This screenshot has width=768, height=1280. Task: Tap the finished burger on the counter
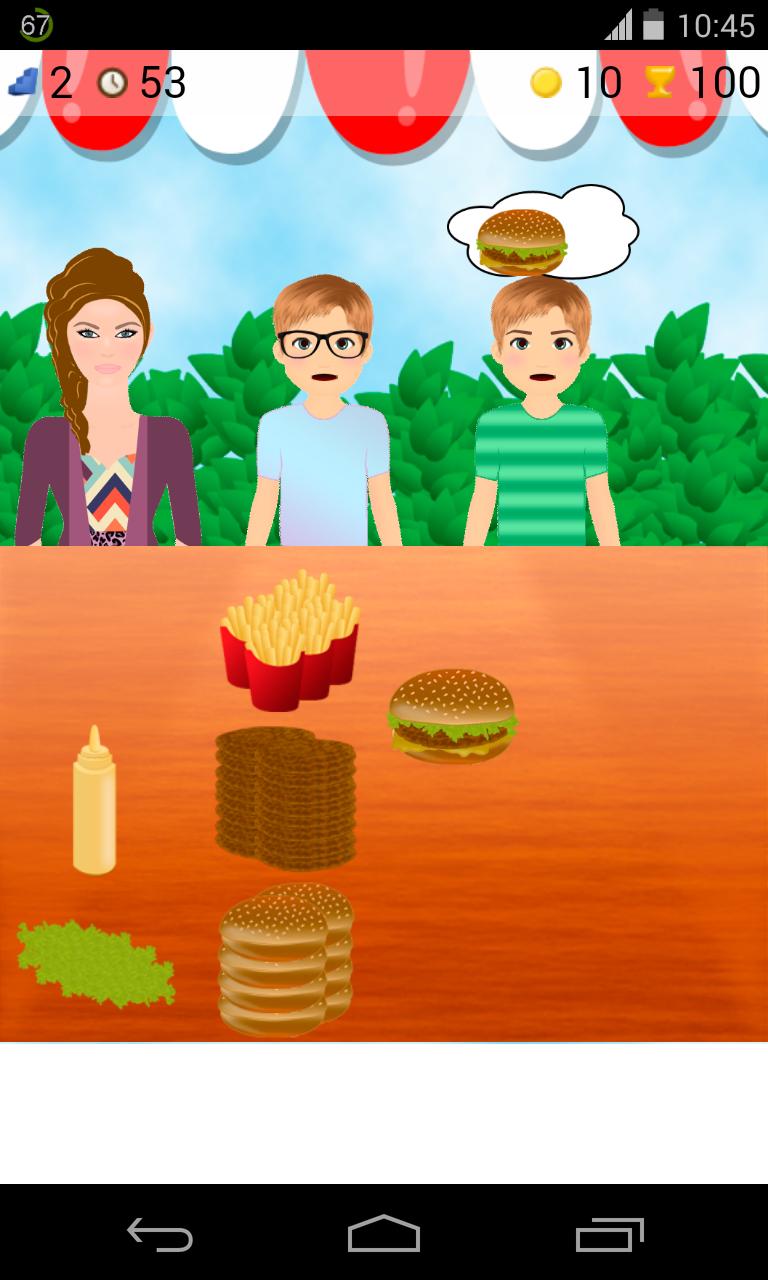coord(453,716)
